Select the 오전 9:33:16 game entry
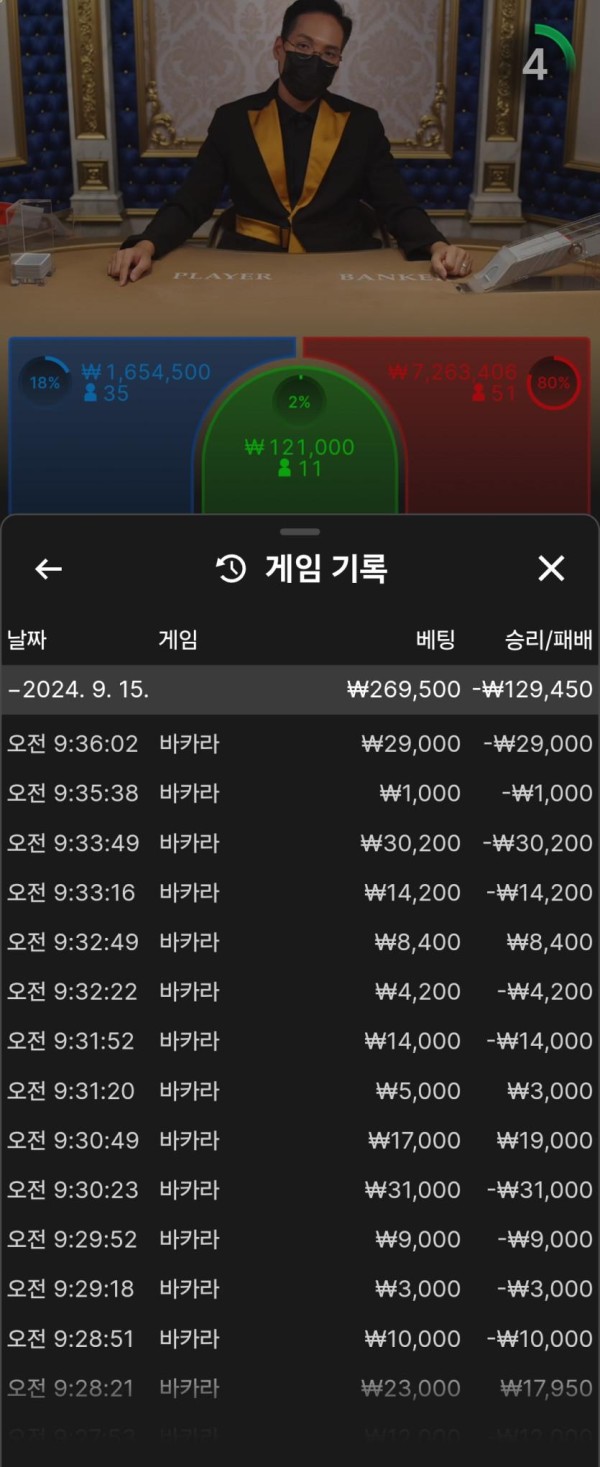Screen dimensions: 600x1467 point(300,892)
